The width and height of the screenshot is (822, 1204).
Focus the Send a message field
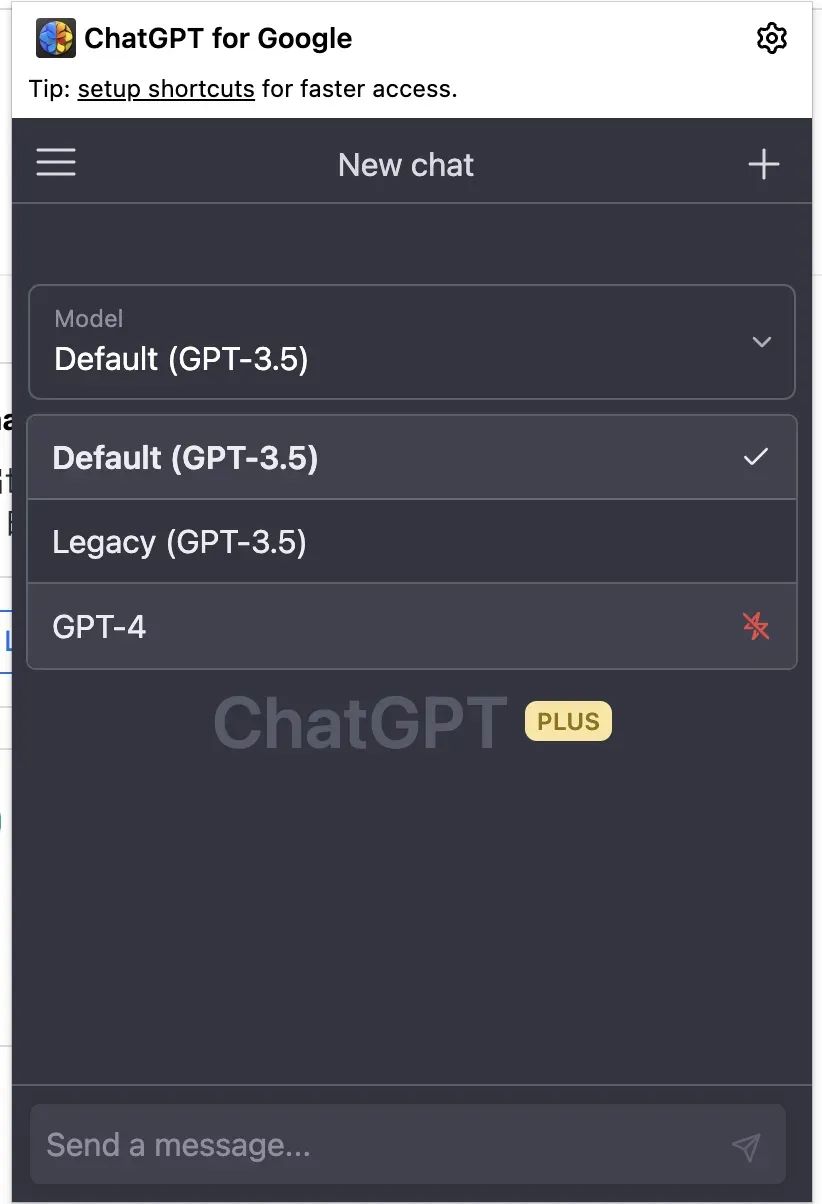click(380, 1145)
